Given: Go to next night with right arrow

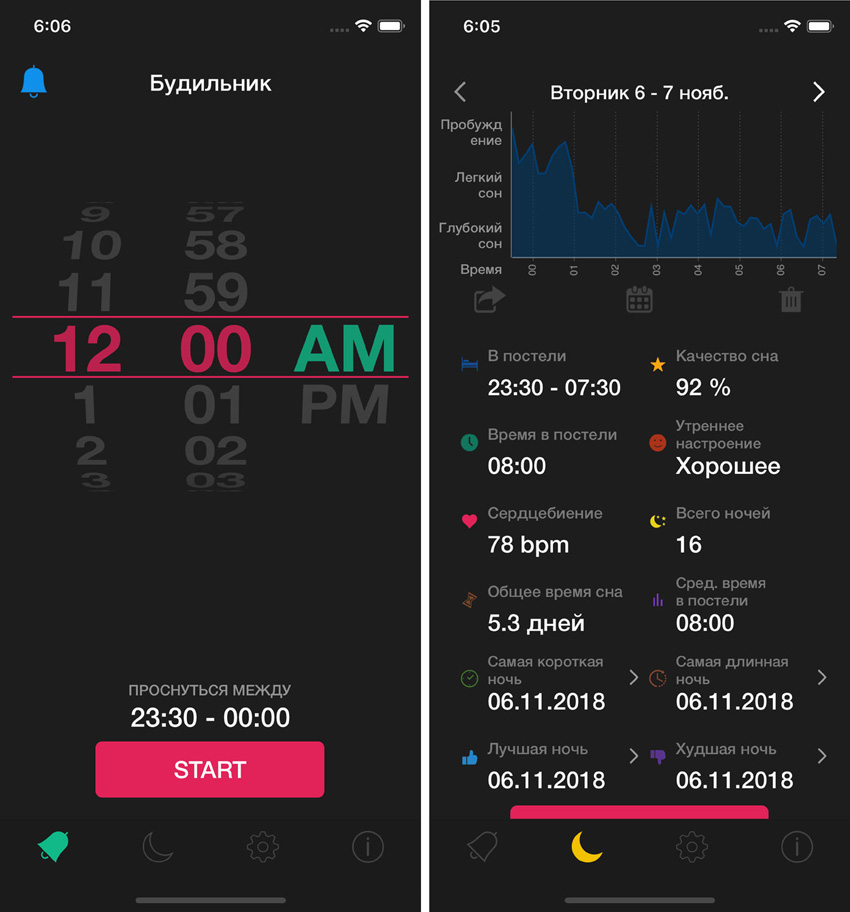Looking at the screenshot, I should coord(819,92).
